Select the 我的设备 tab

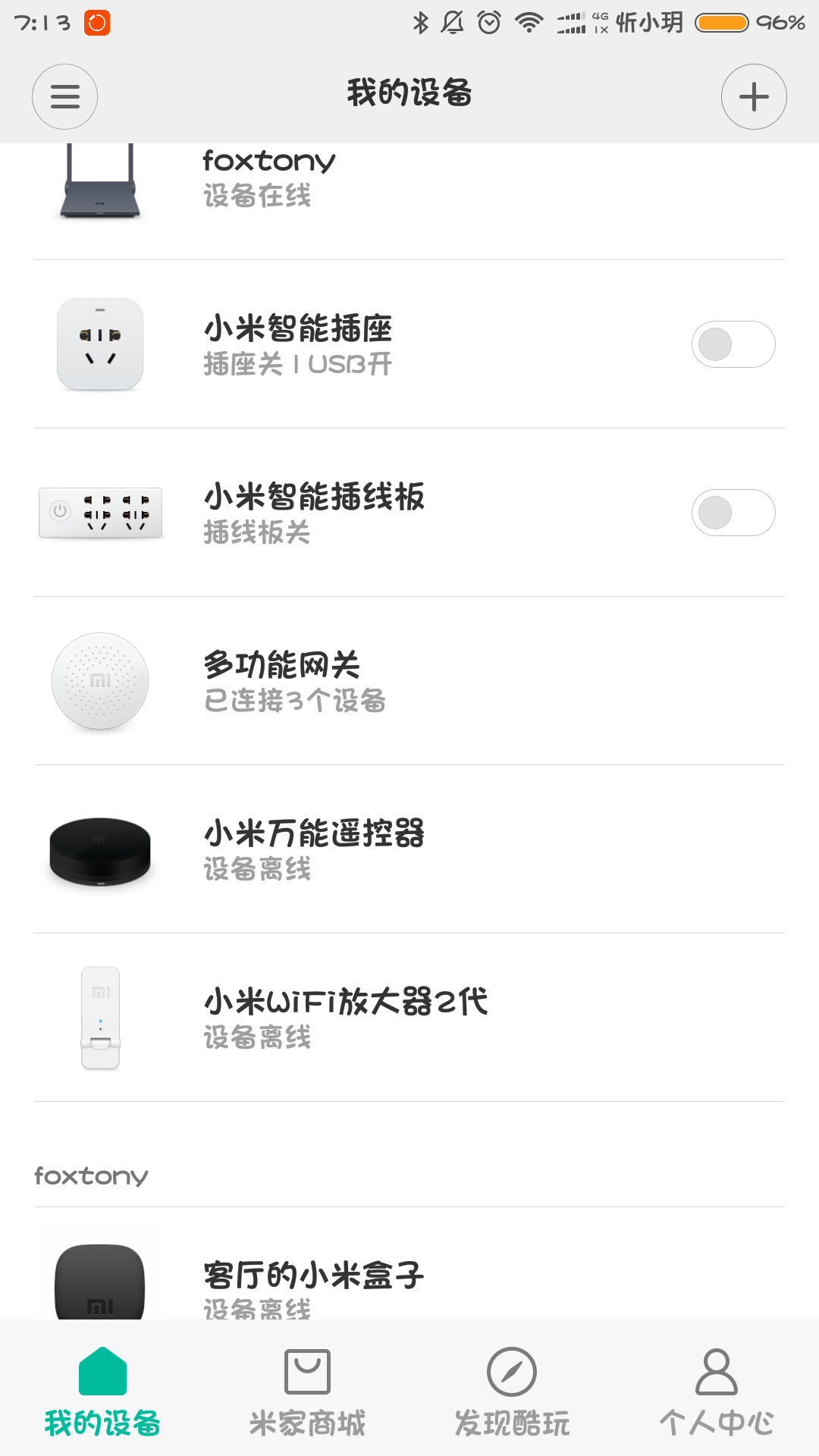point(102,1392)
